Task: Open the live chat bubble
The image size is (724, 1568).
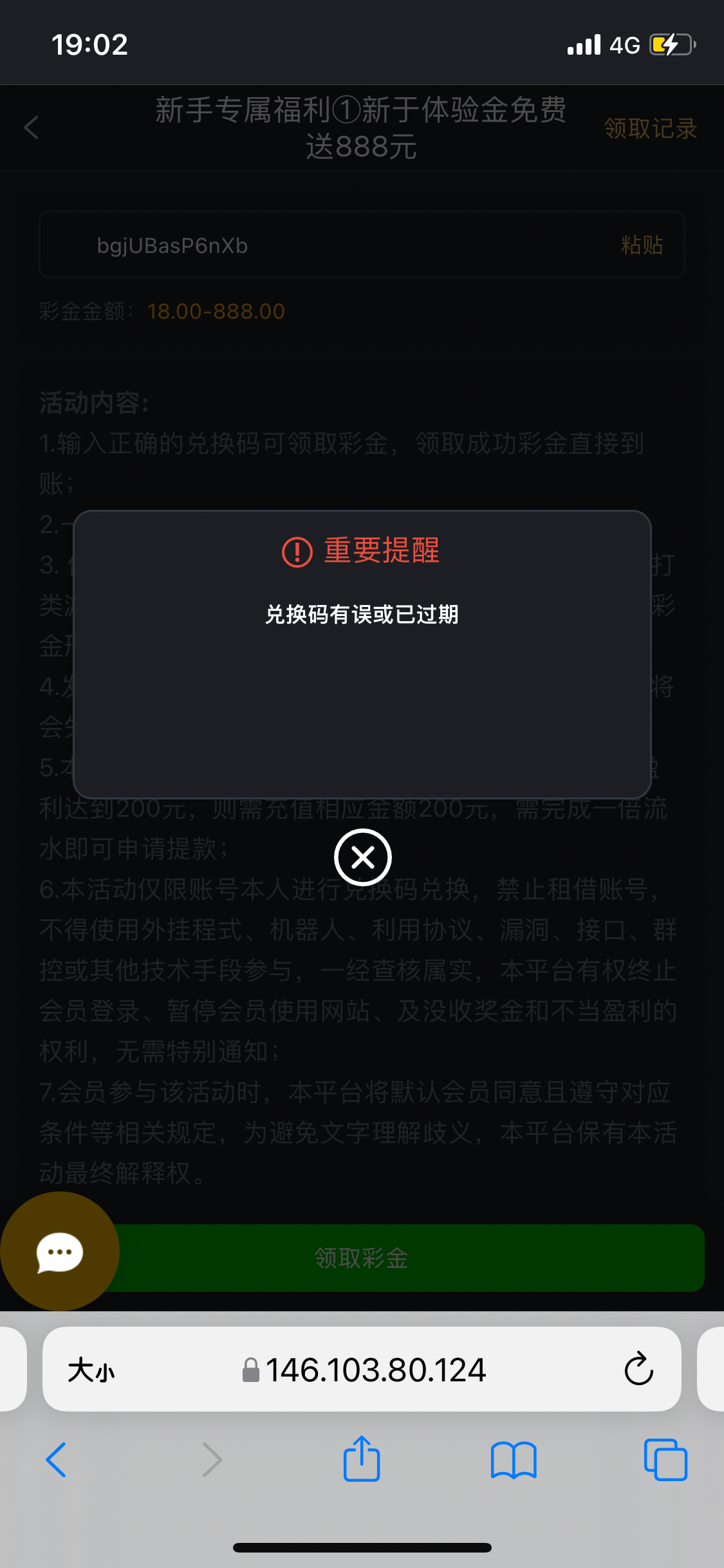Action: point(60,1252)
